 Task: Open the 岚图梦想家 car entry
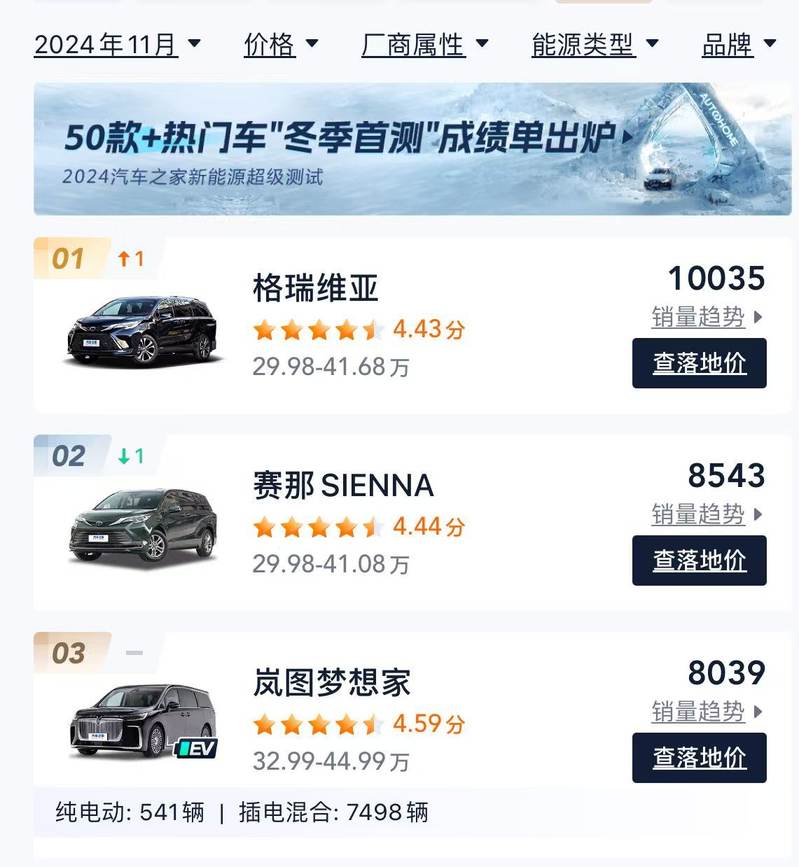click(x=332, y=683)
